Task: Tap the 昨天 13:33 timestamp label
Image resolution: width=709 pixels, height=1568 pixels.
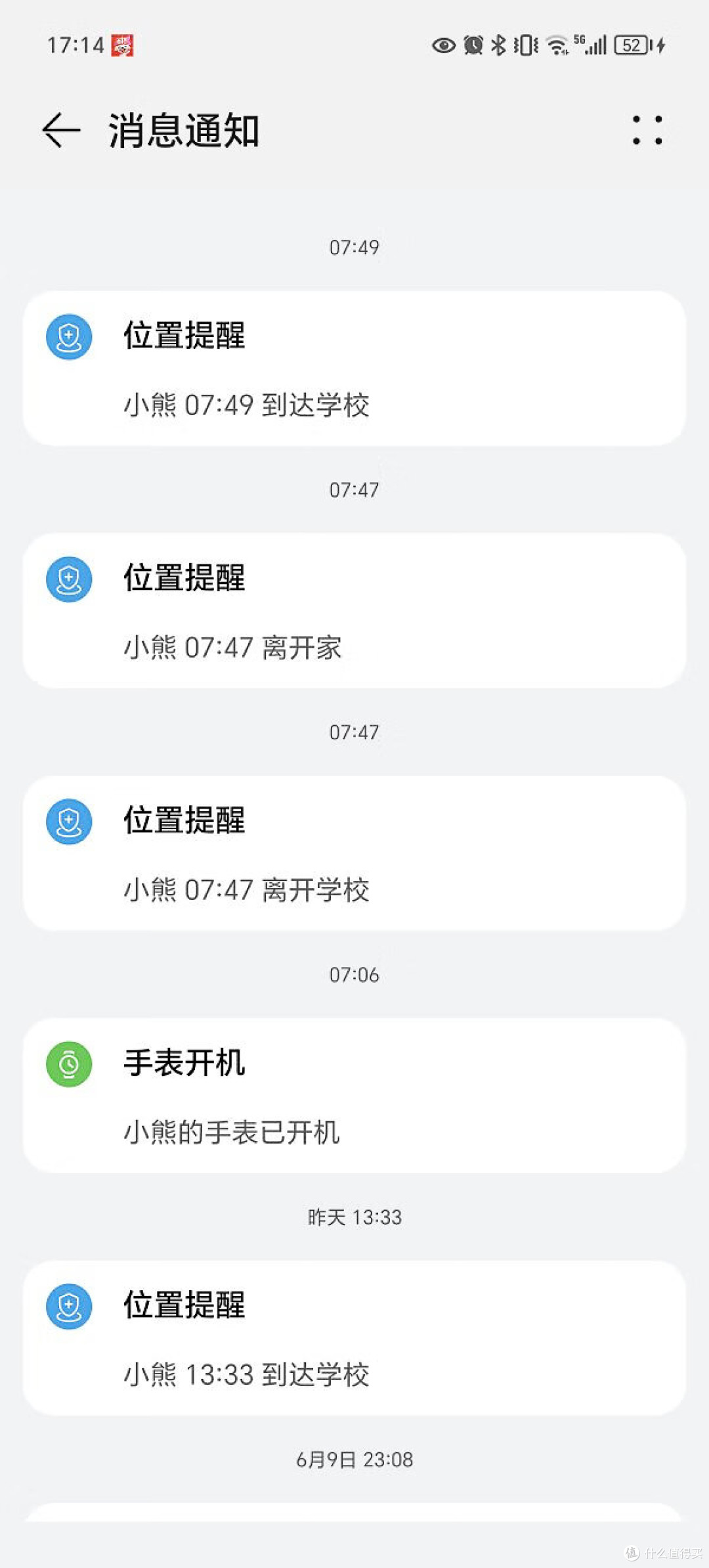Action: tap(354, 1217)
